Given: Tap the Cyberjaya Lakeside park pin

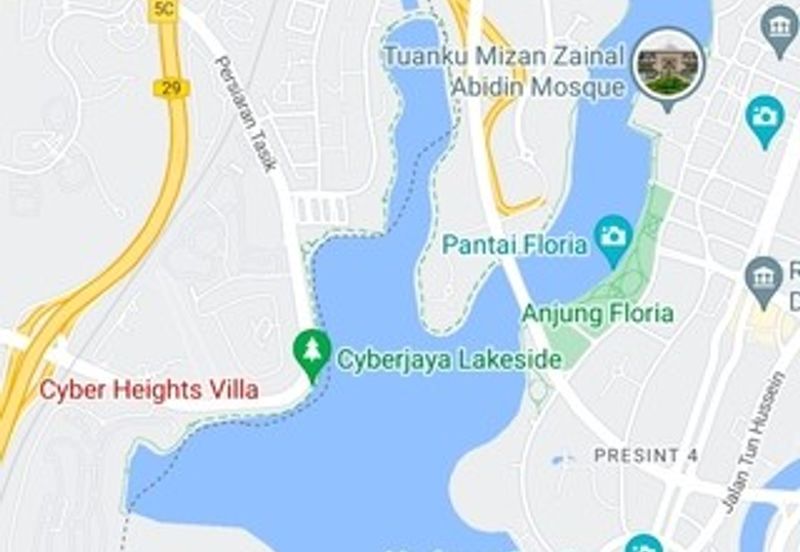Looking at the screenshot, I should pos(313,352).
